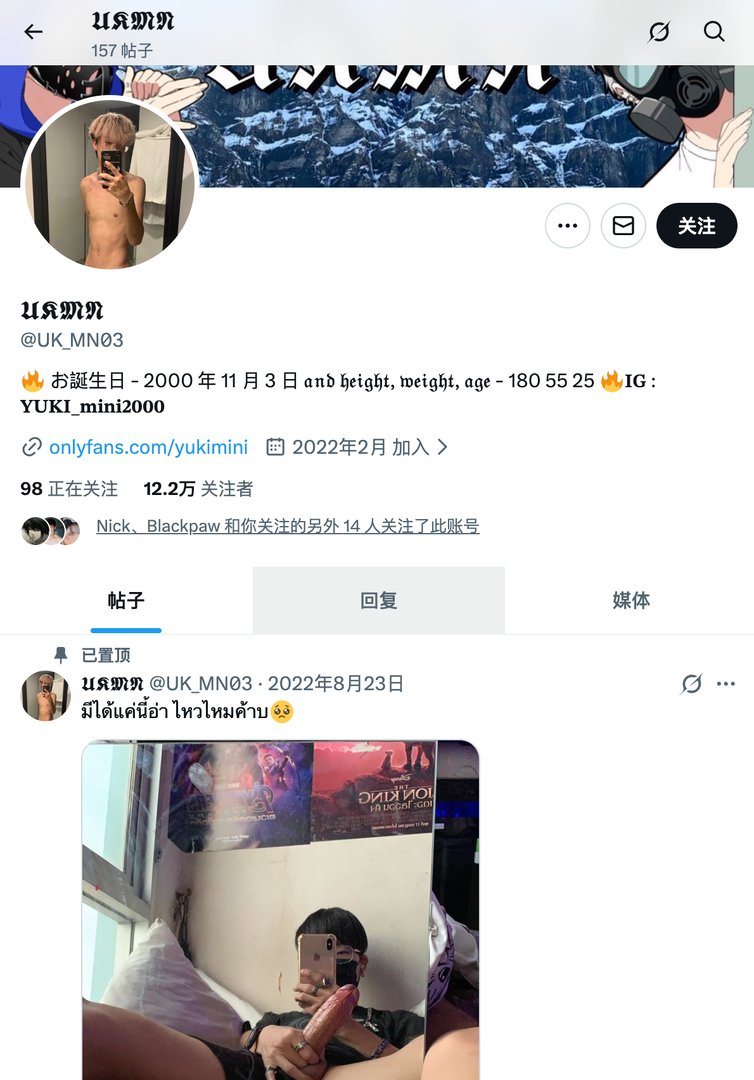Viewport: 754px width, 1080px height.
Task: Tap the Grok icon on pinned post
Action: (x=691, y=684)
